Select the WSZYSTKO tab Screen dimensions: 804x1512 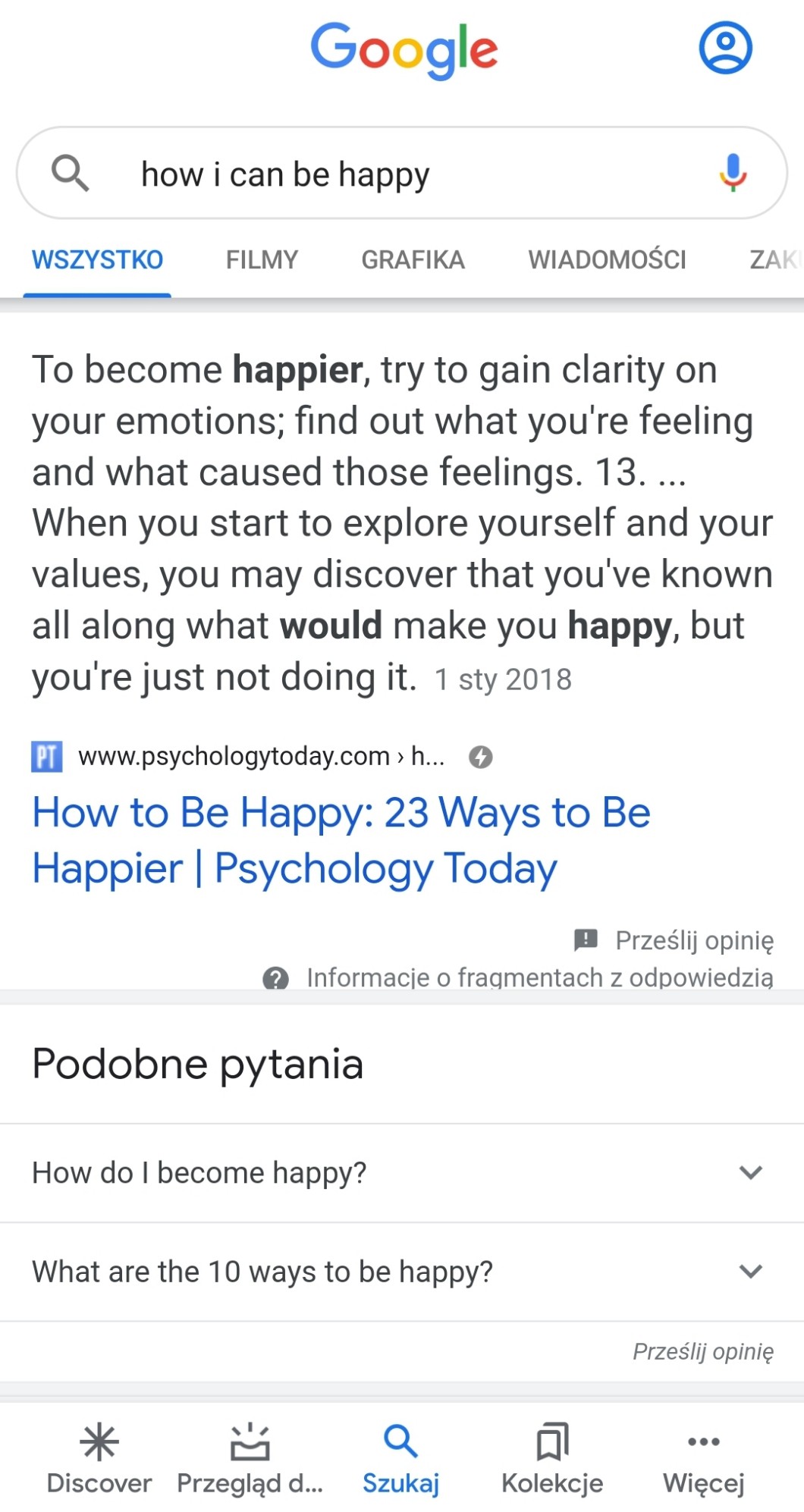[97, 260]
